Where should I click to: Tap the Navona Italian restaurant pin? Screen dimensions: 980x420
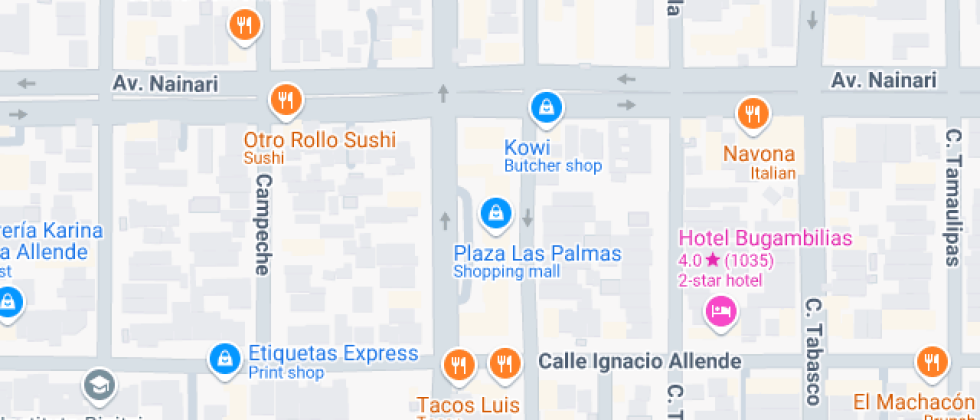[753, 114]
